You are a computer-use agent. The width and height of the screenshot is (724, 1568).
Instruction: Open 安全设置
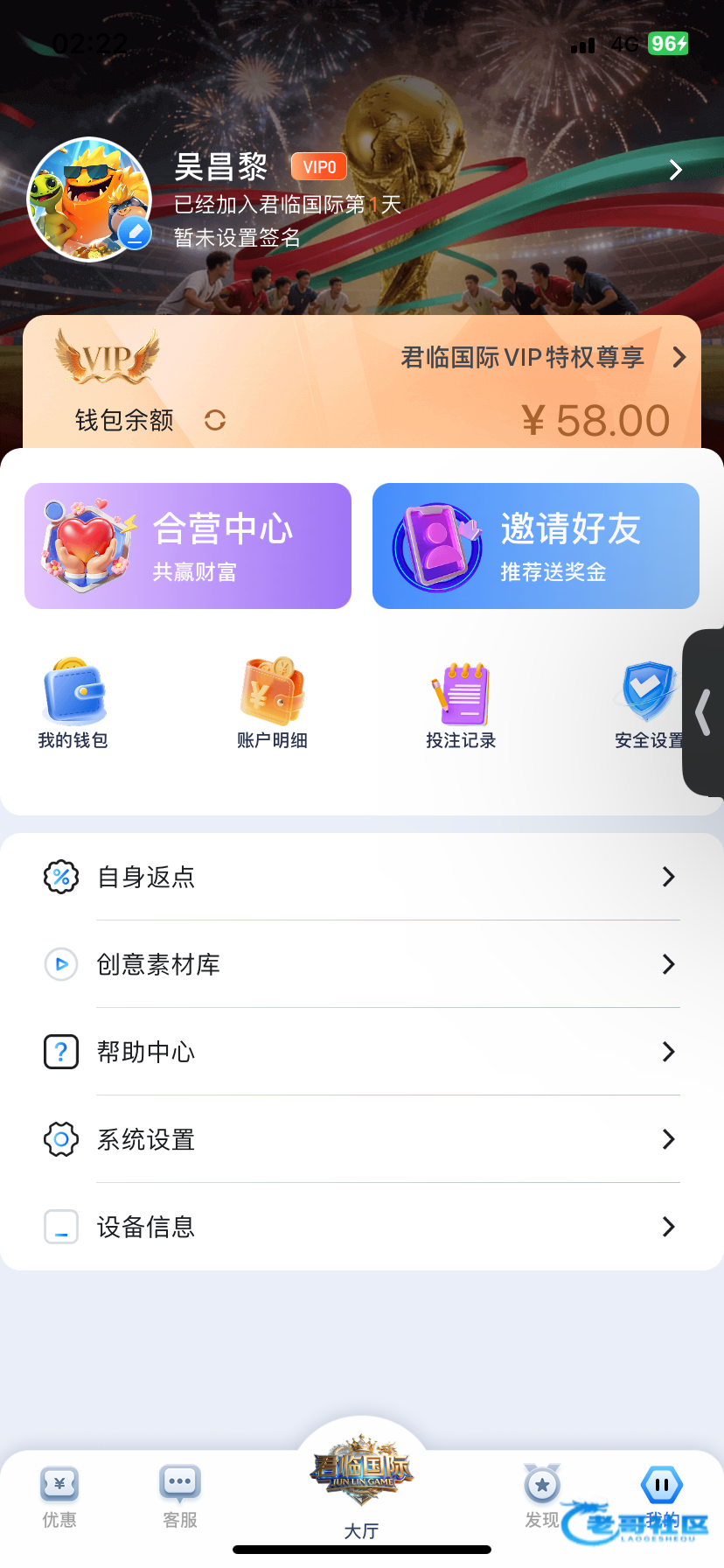point(647,703)
